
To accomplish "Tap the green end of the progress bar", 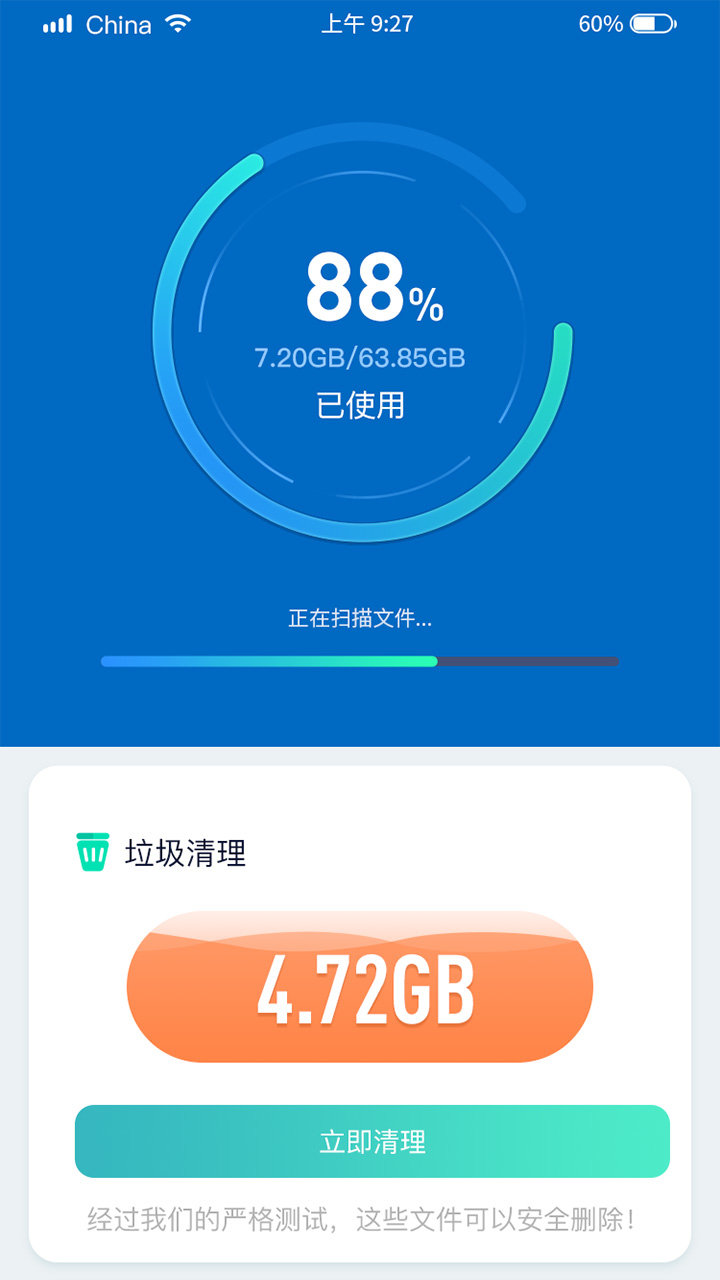I will coord(430,660).
